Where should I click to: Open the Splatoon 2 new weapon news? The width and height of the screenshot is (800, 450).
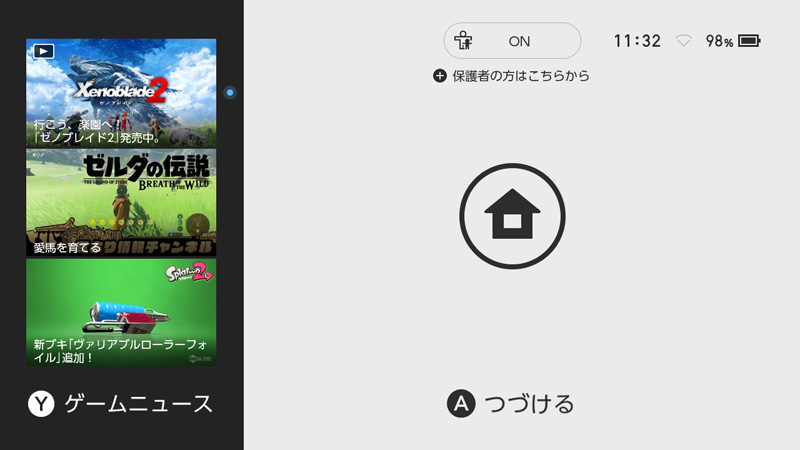click(x=121, y=312)
